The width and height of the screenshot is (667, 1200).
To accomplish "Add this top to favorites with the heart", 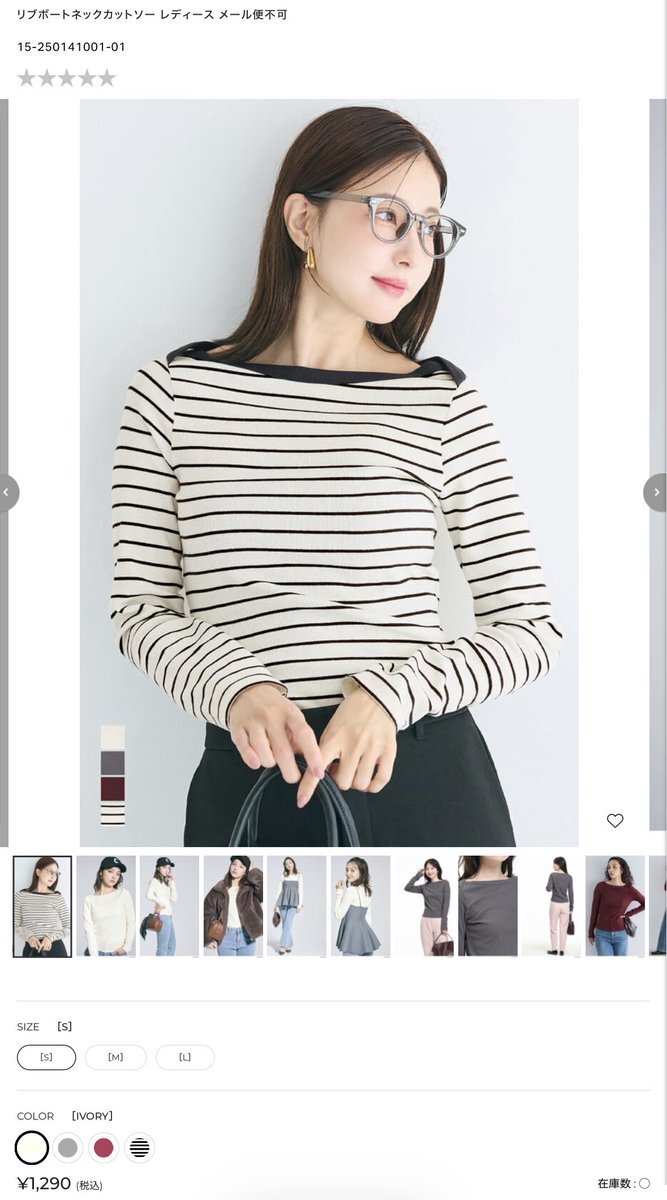I will click(615, 821).
